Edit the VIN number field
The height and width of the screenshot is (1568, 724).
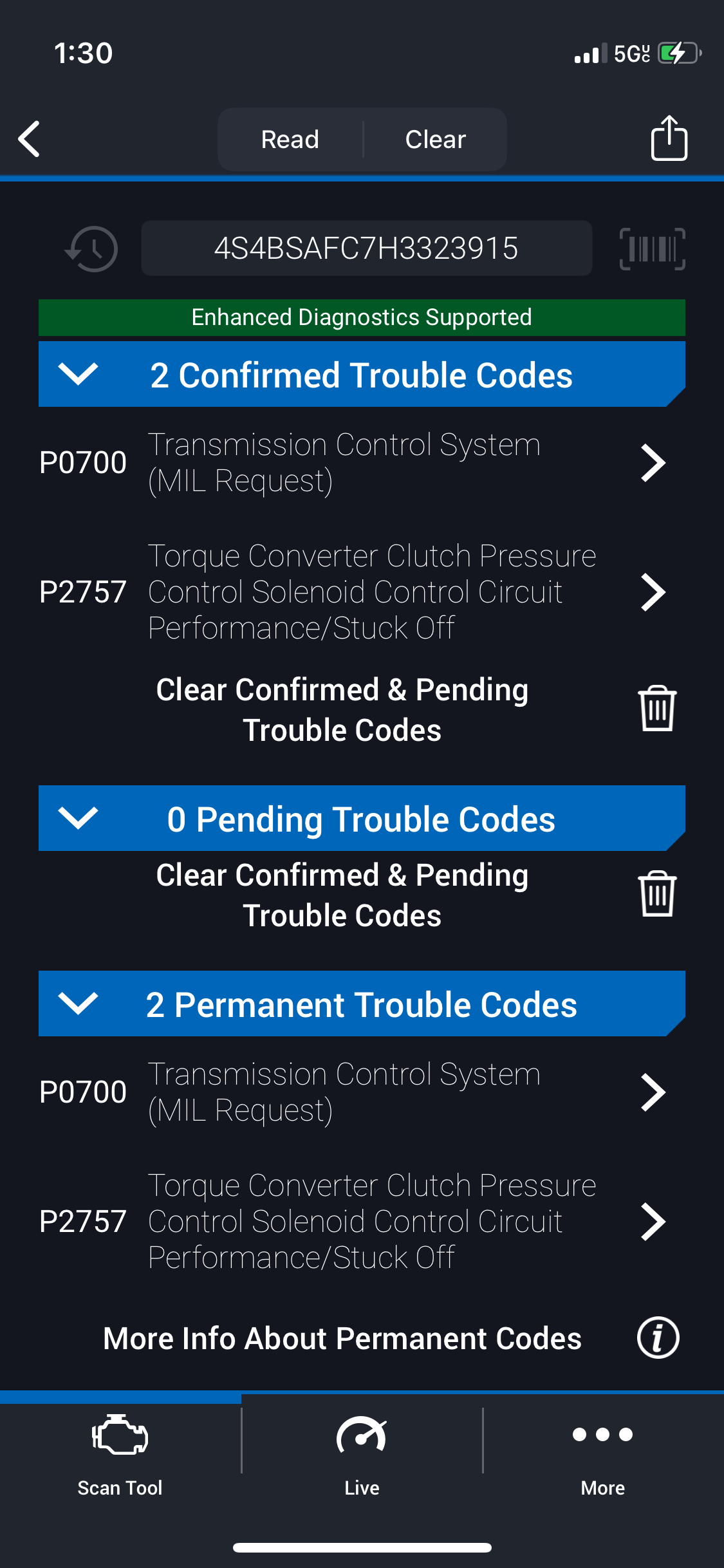[366, 248]
